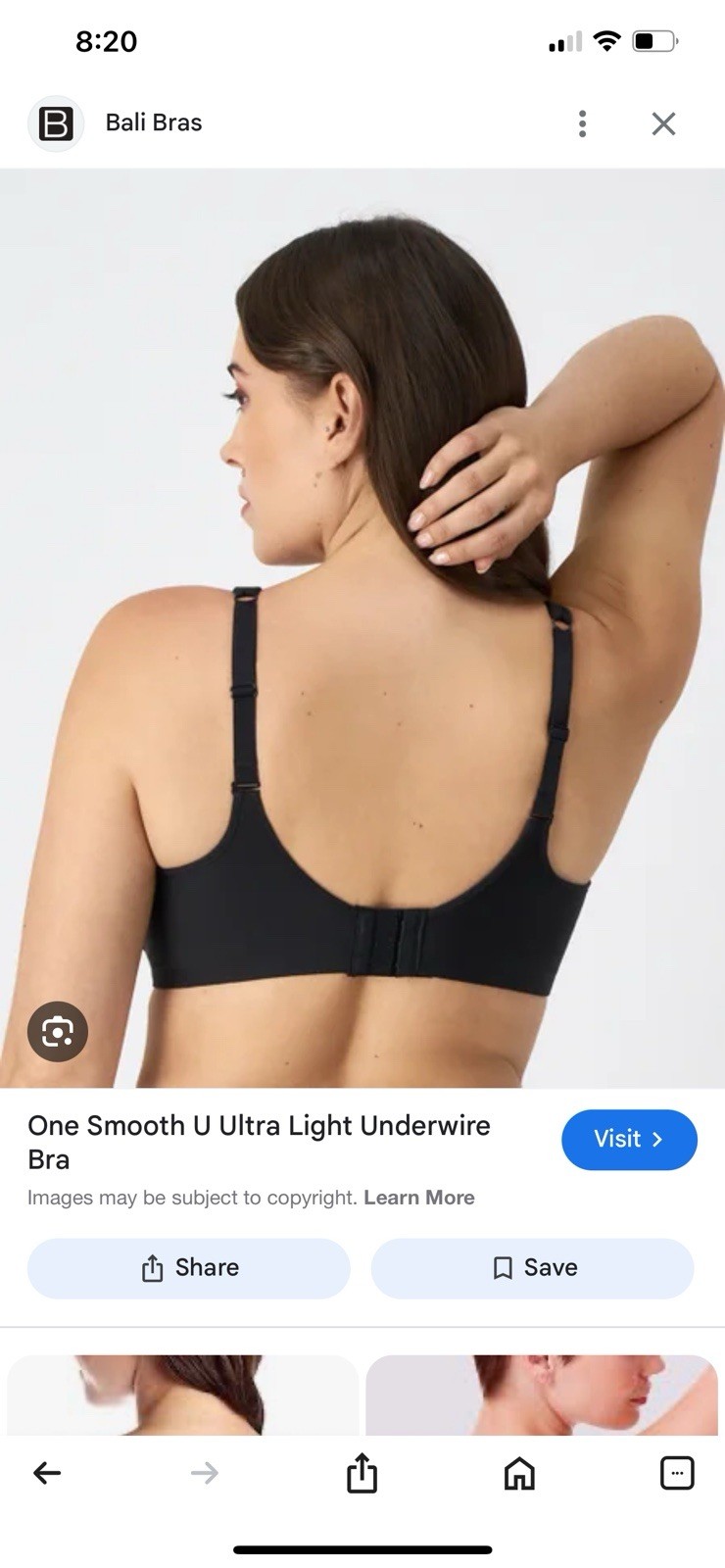Visit the Bali Bras product page
The width and height of the screenshot is (725, 1568).
[x=629, y=1139]
